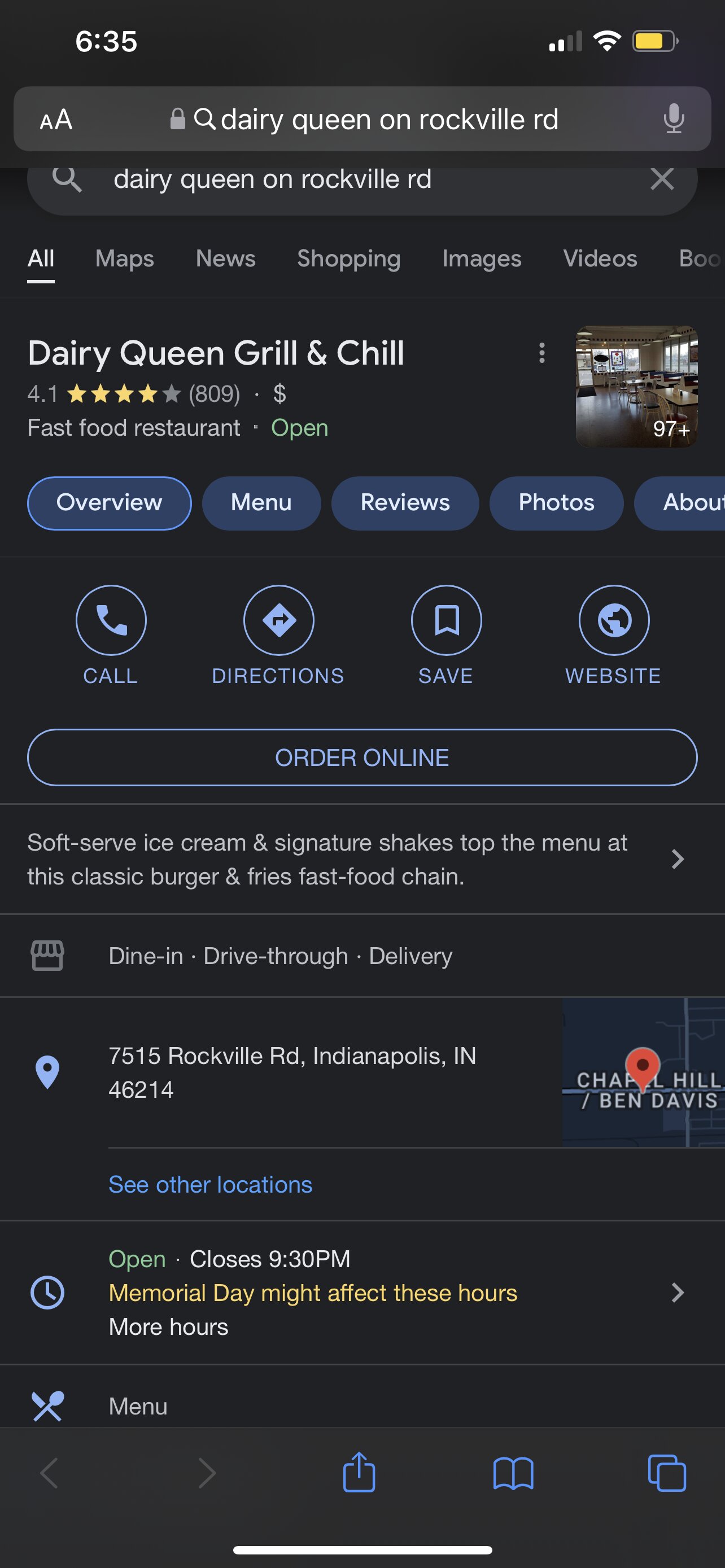Open the Reviews chip
Screen dimensions: 725x1568
(405, 503)
